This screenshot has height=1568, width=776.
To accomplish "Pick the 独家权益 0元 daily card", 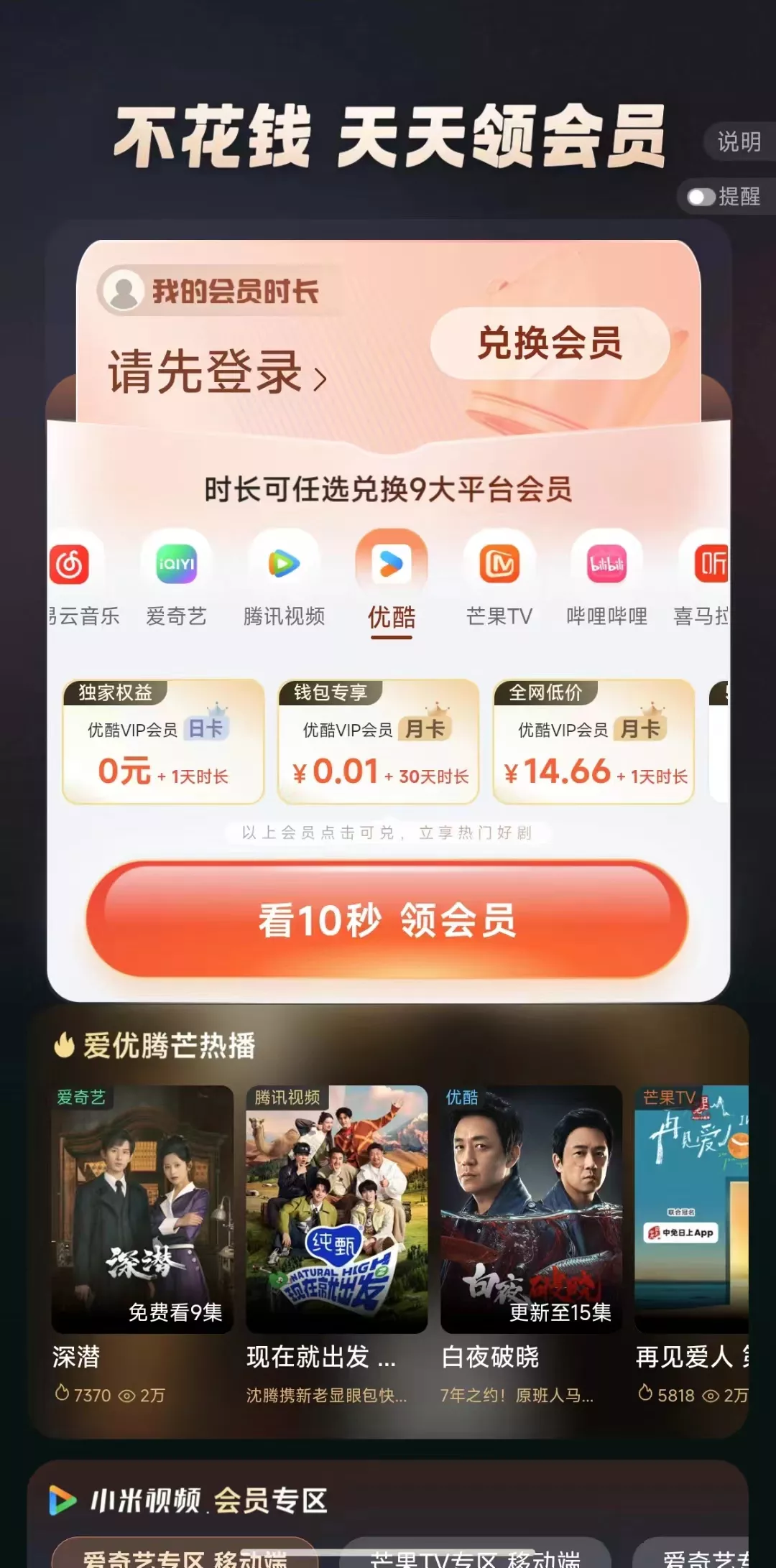I will pos(163,742).
